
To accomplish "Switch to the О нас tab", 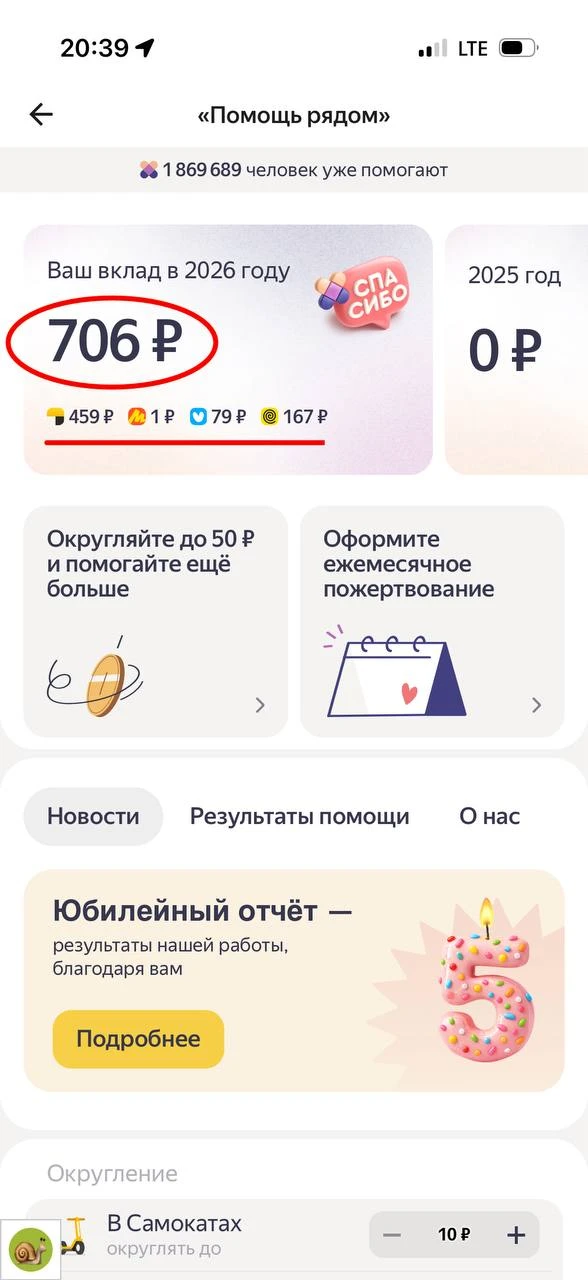I will click(x=490, y=816).
